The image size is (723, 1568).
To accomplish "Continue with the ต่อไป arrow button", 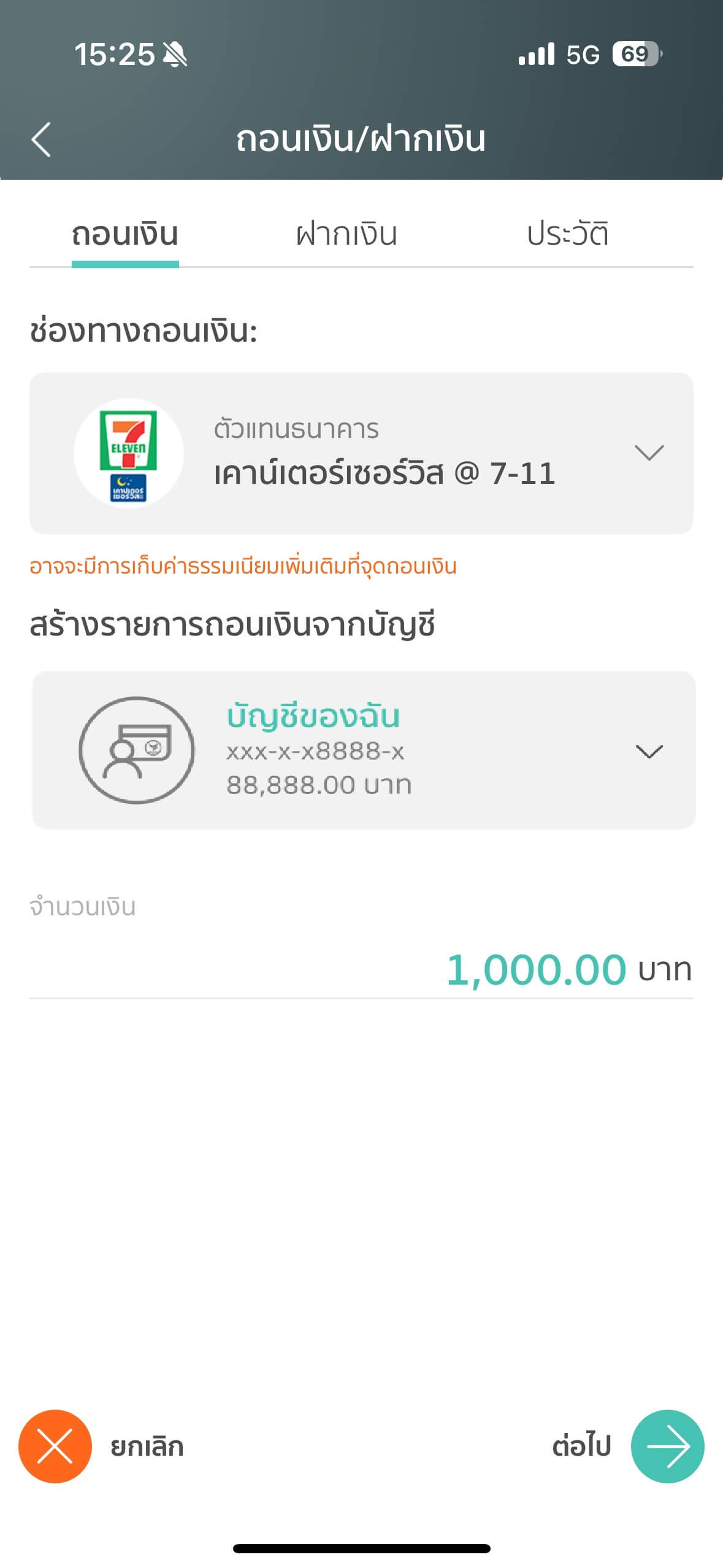I will coord(667,1447).
